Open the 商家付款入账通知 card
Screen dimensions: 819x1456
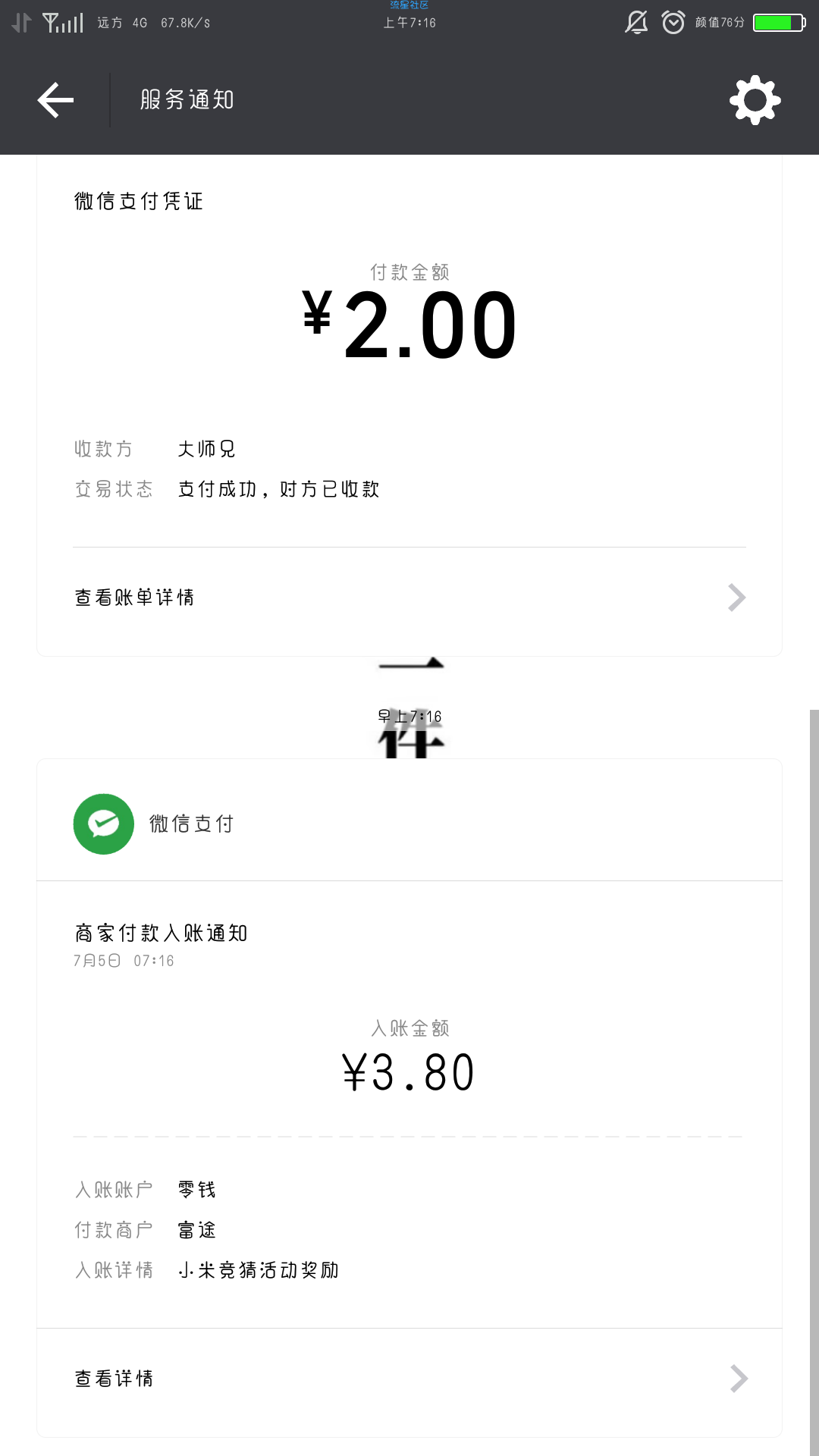409,1104
